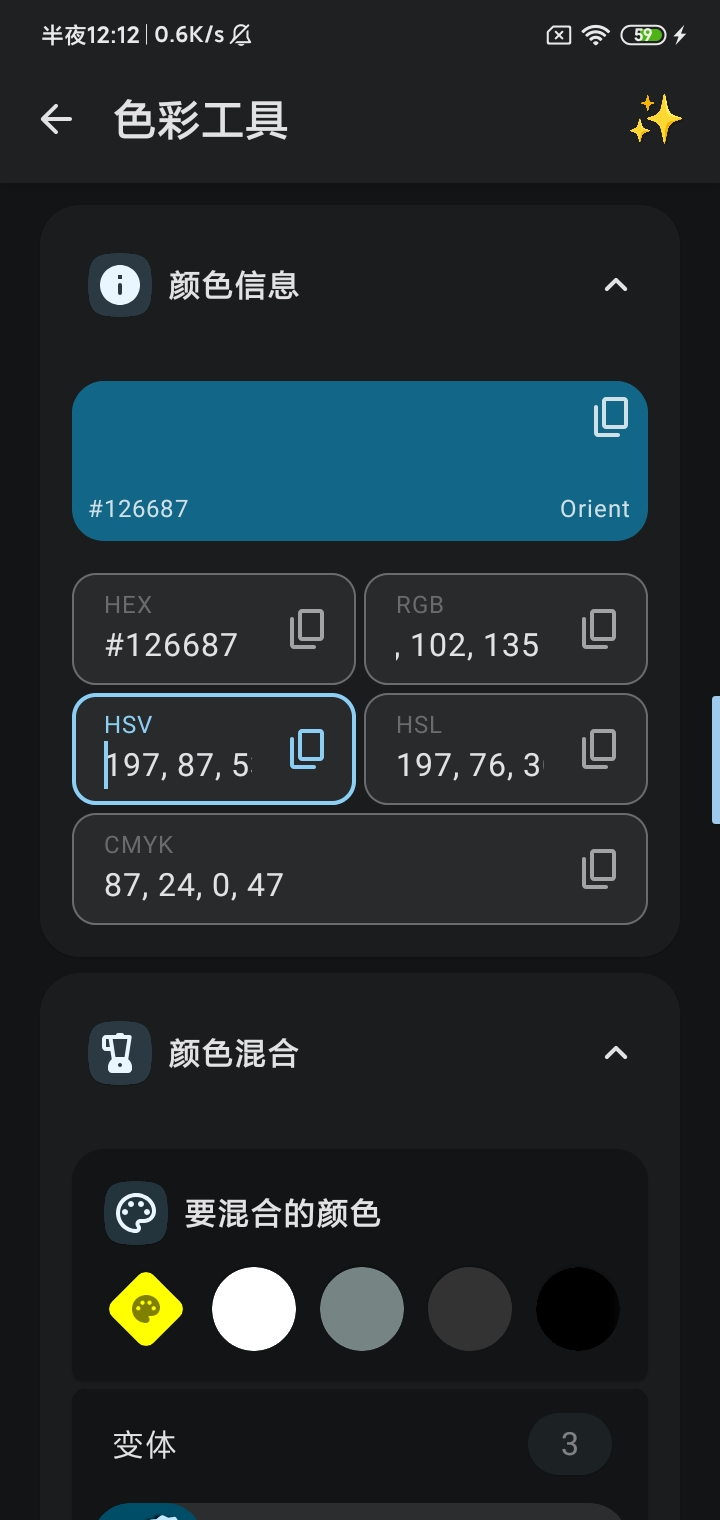Focus the HSL value field

[470, 764]
